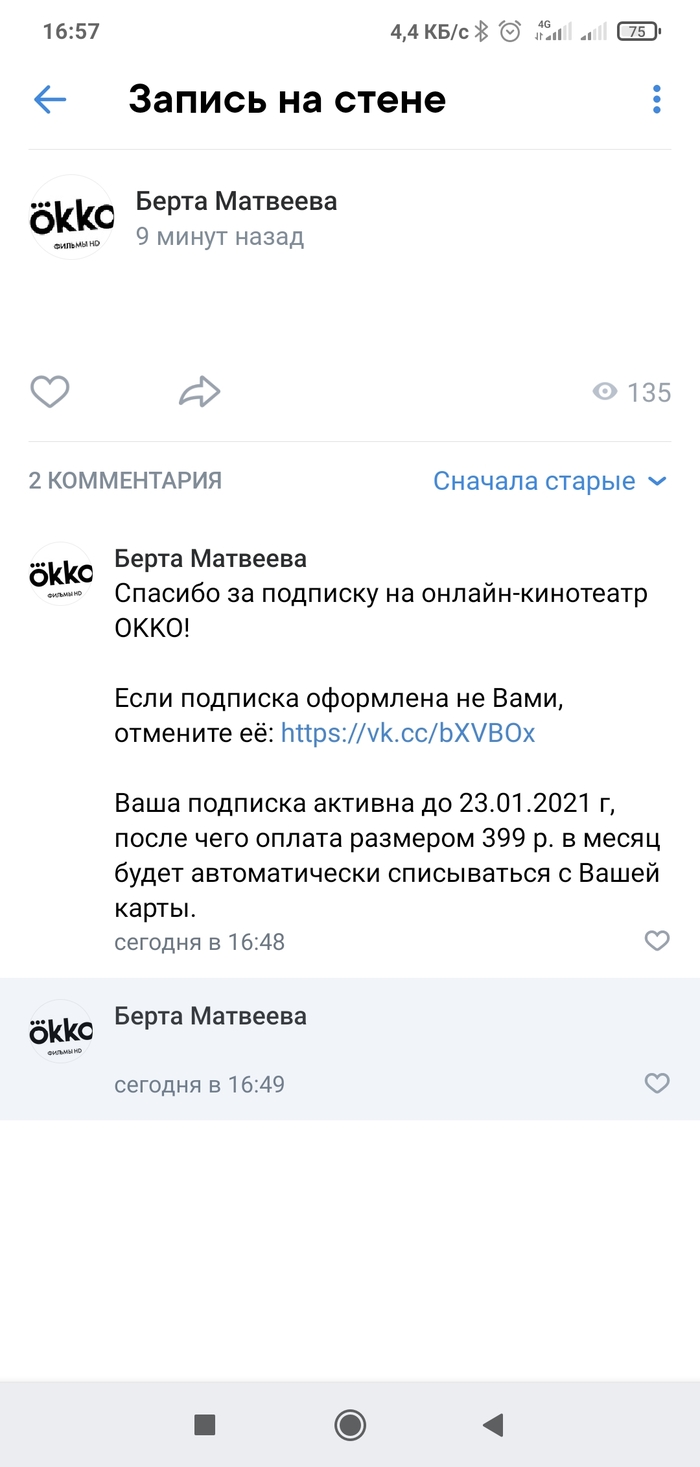Image resolution: width=700 pixels, height=1467 pixels.
Task: Like the wall post by Берта Матвеева
Action: (50, 392)
